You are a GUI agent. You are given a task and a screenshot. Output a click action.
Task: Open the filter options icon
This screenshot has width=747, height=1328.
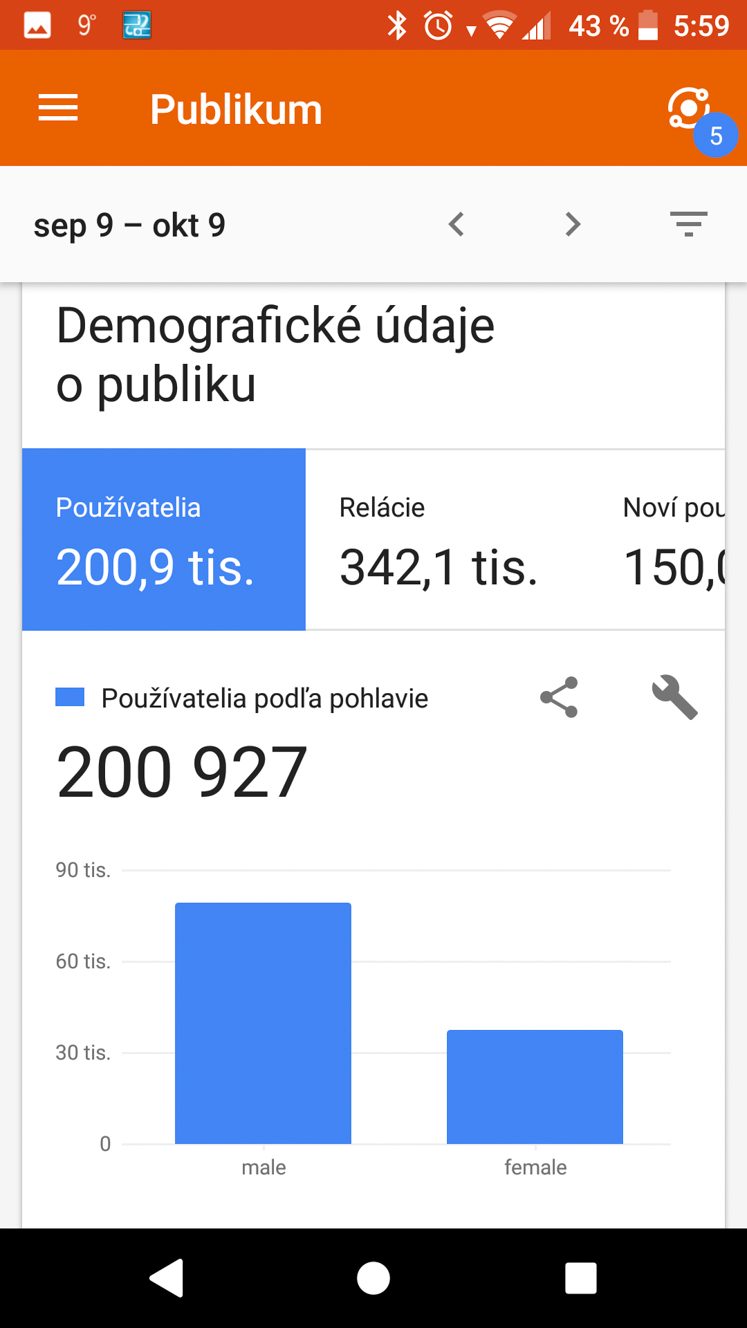pos(689,225)
